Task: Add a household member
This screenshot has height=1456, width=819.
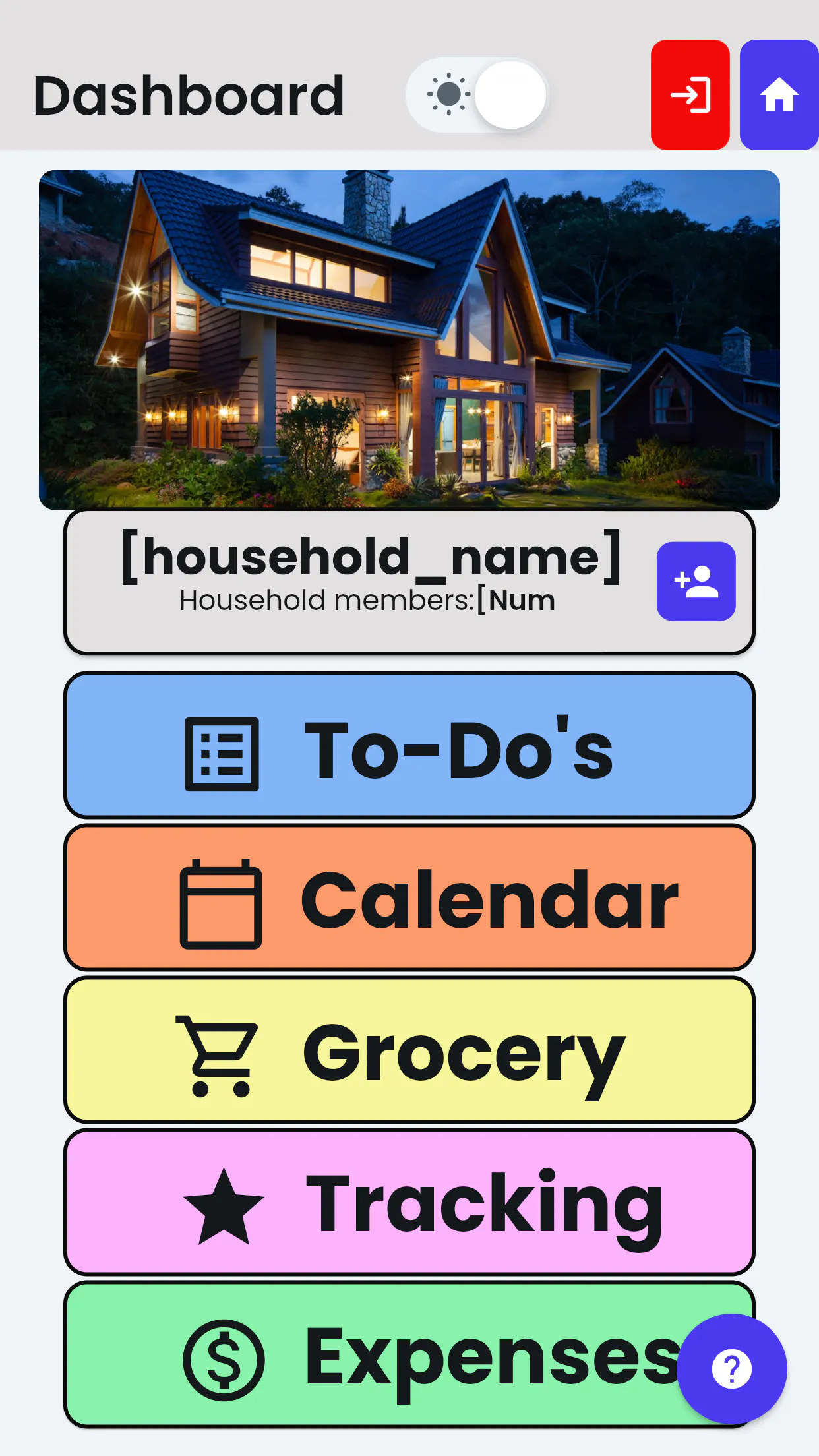Action: [x=696, y=581]
